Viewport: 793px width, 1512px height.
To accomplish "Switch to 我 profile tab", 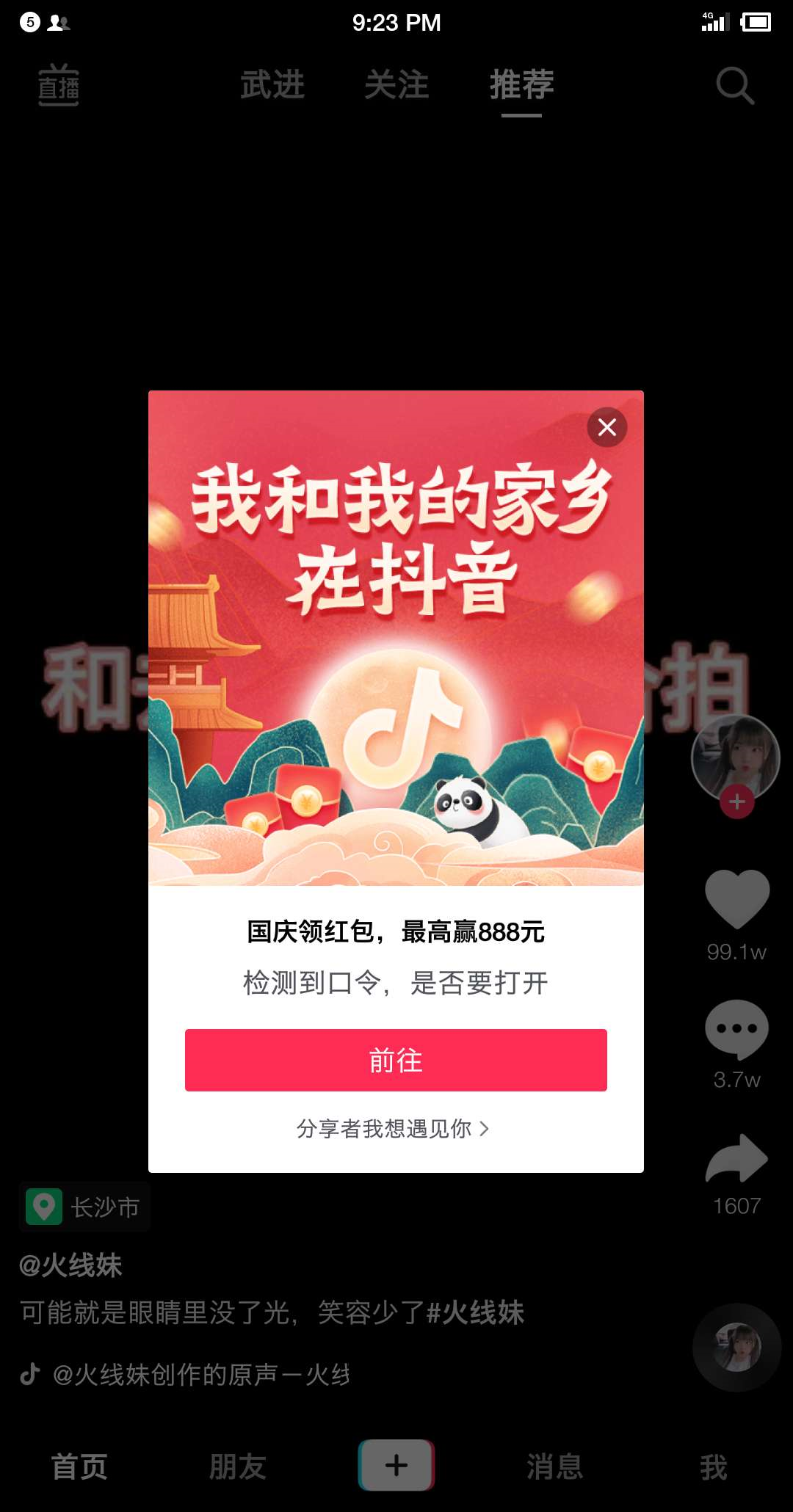I will [x=714, y=1466].
